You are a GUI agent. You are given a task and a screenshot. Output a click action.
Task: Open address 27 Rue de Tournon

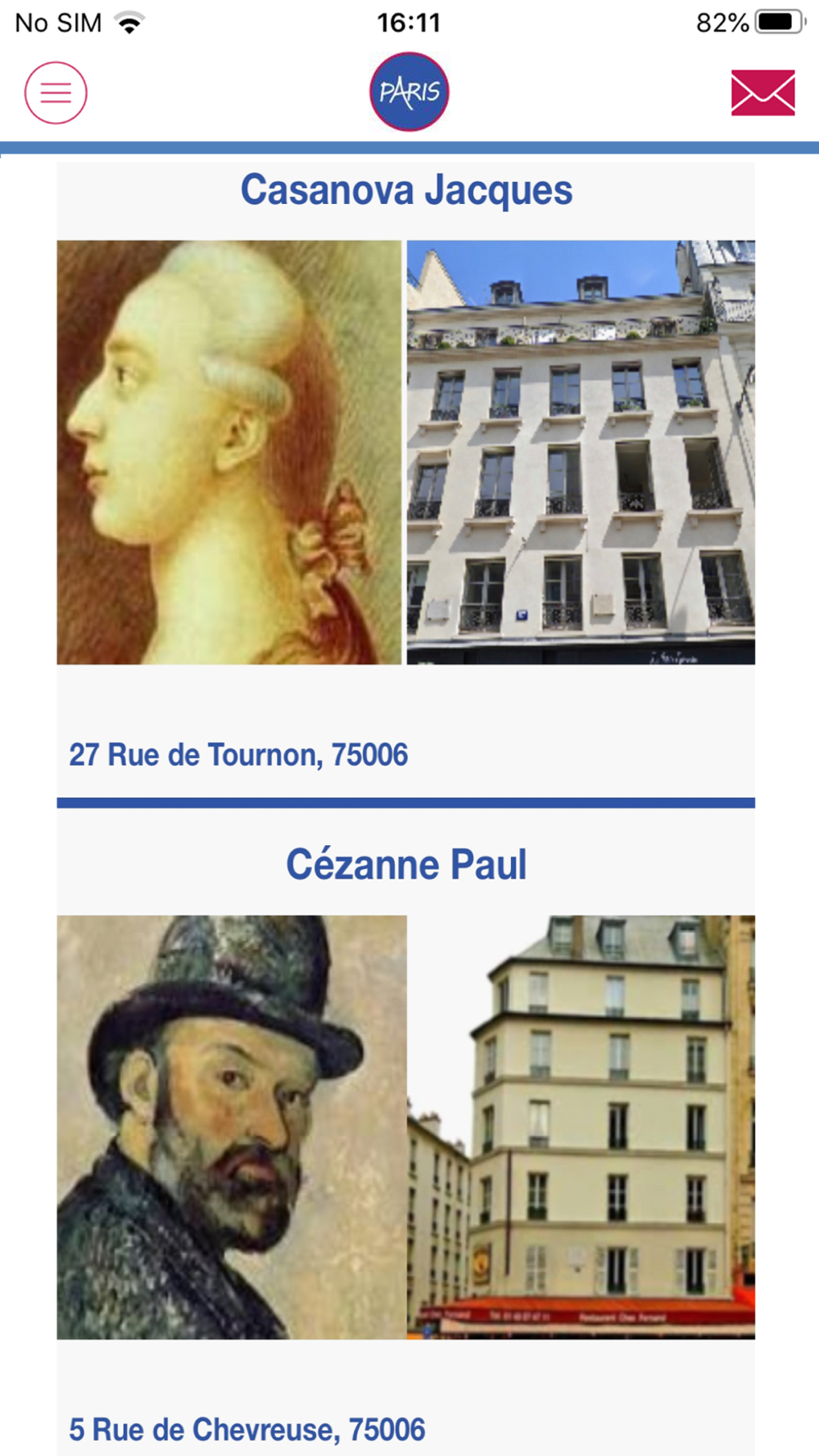click(238, 755)
